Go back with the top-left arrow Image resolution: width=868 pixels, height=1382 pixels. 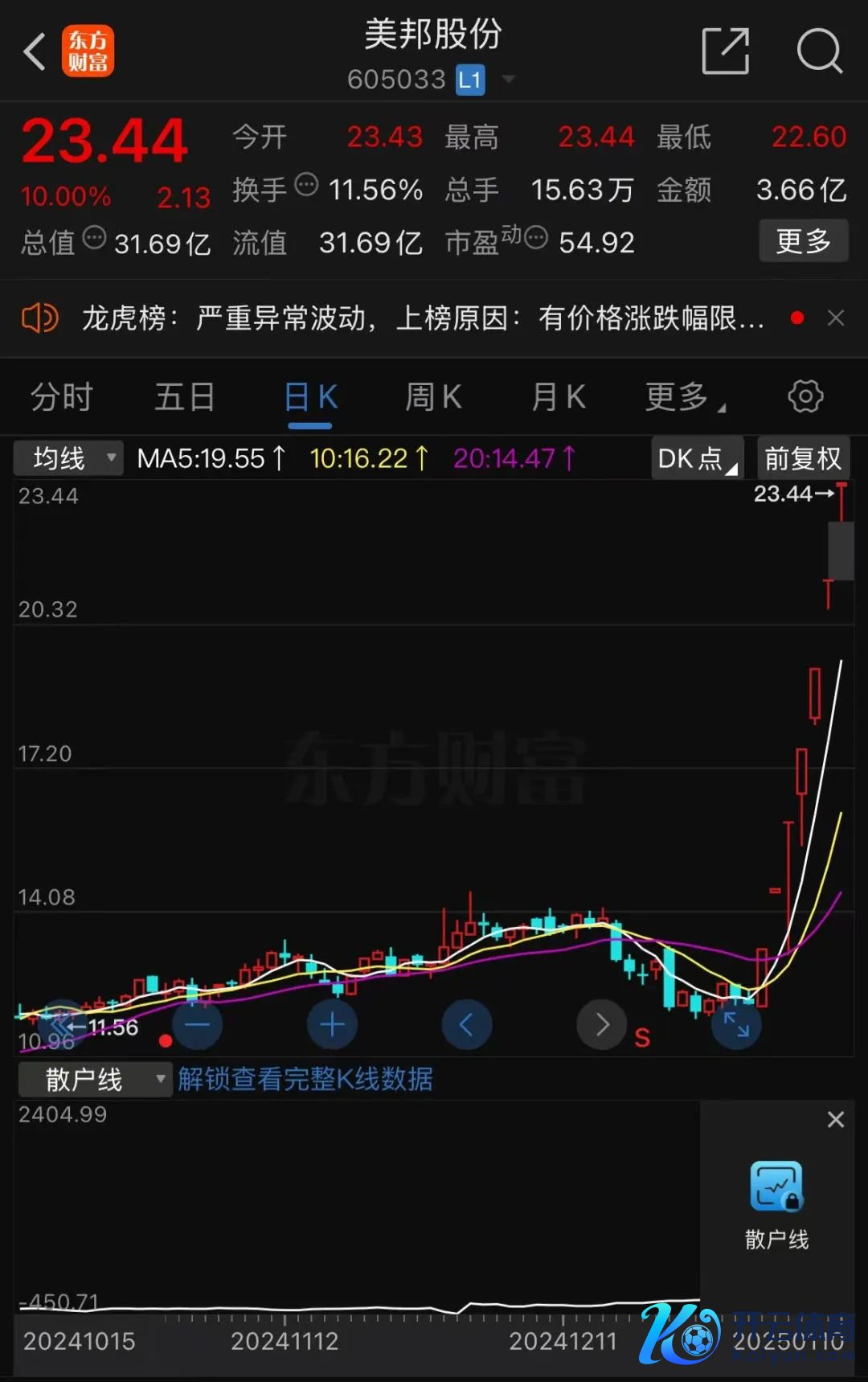(x=35, y=52)
